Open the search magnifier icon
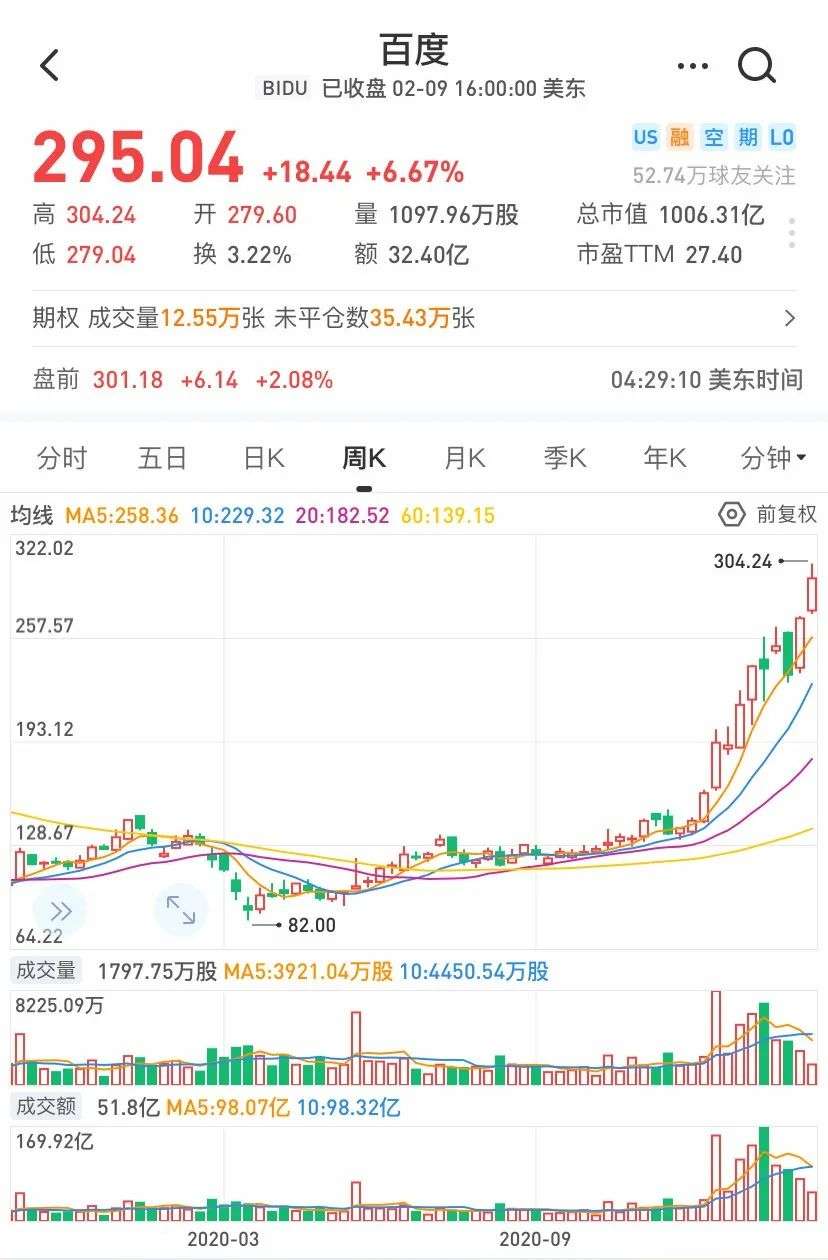Screen dimensions: 828x1260 coord(757,66)
